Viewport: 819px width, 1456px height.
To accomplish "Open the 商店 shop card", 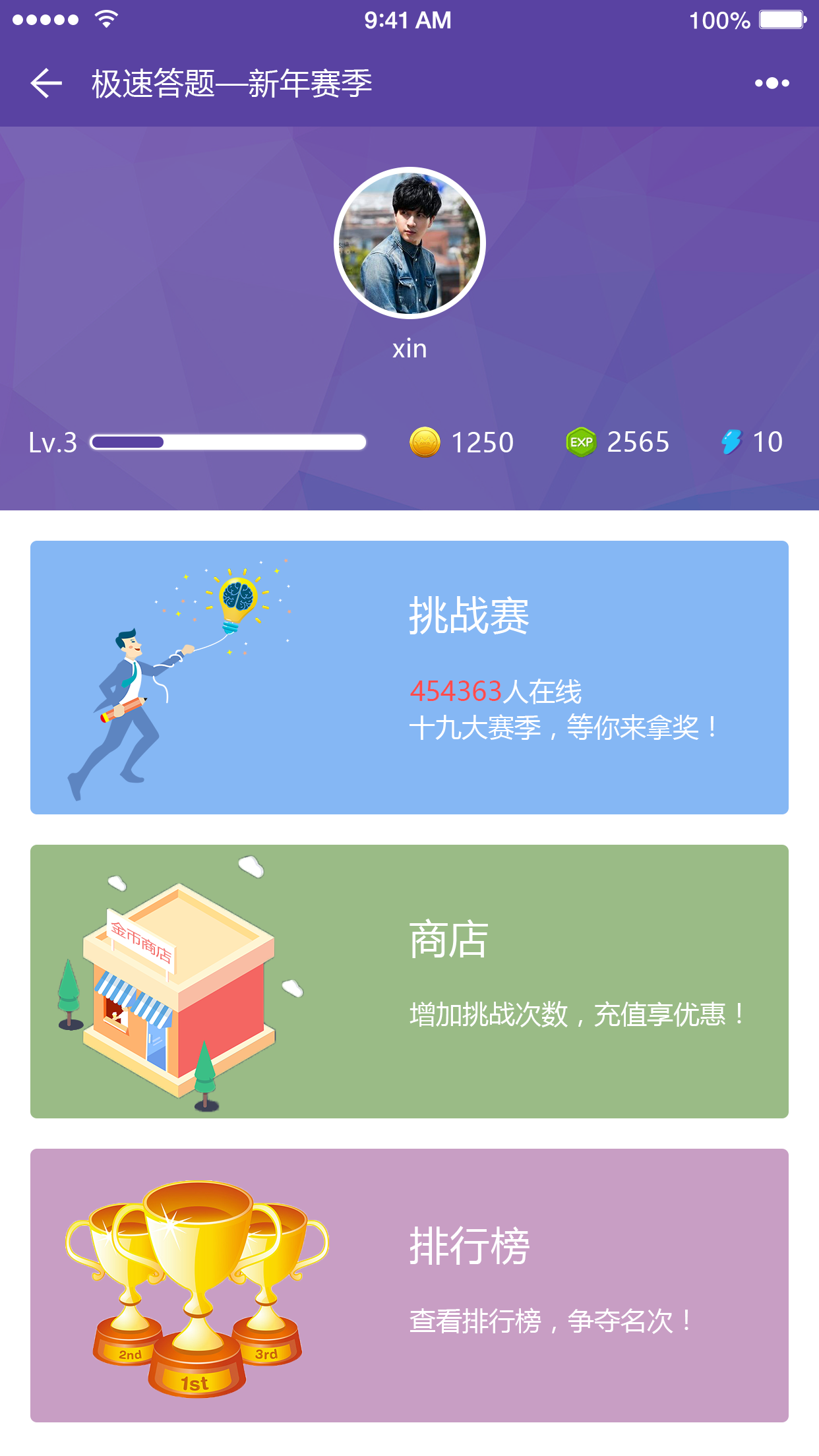I will [x=409, y=981].
